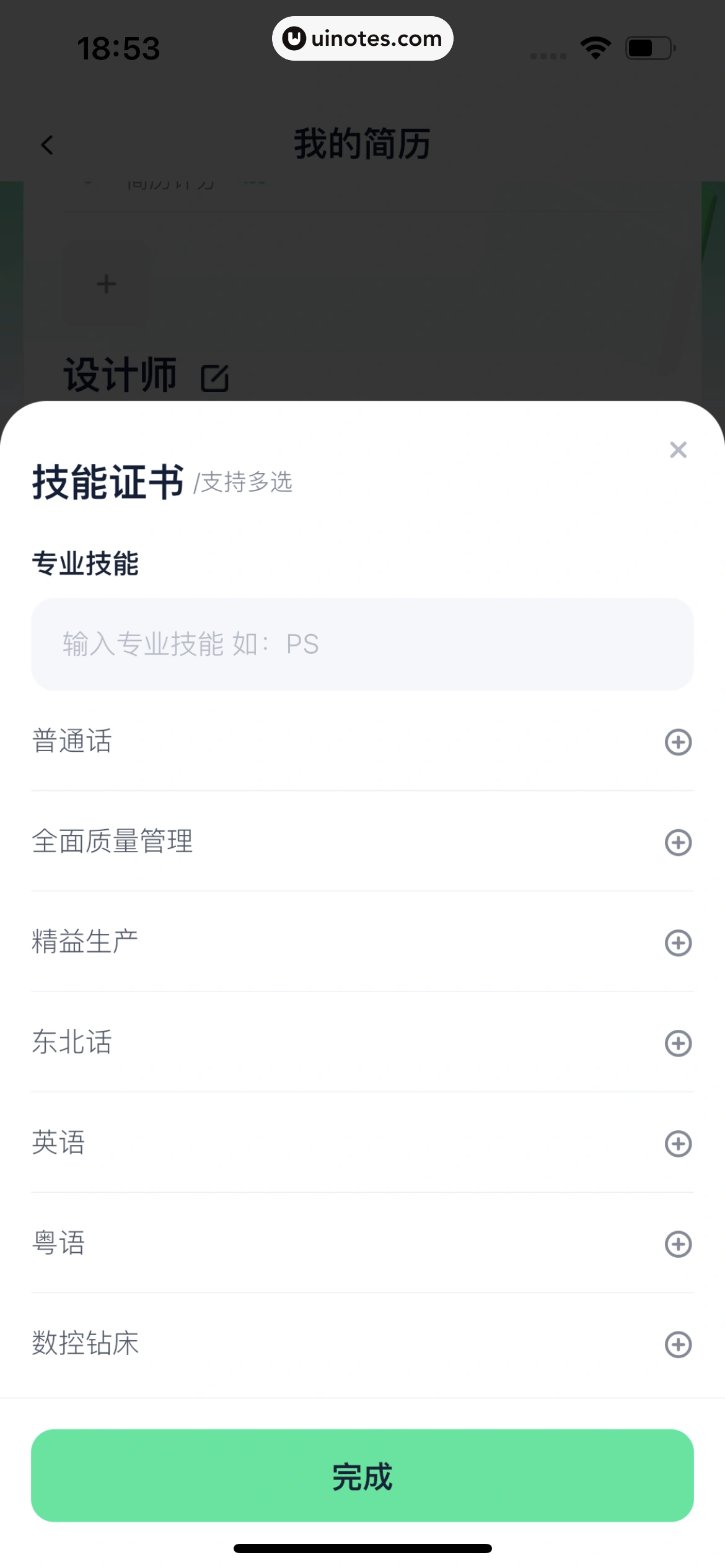Confirm selection with 完成 button
725x1568 pixels.
pyautogui.click(x=362, y=1475)
